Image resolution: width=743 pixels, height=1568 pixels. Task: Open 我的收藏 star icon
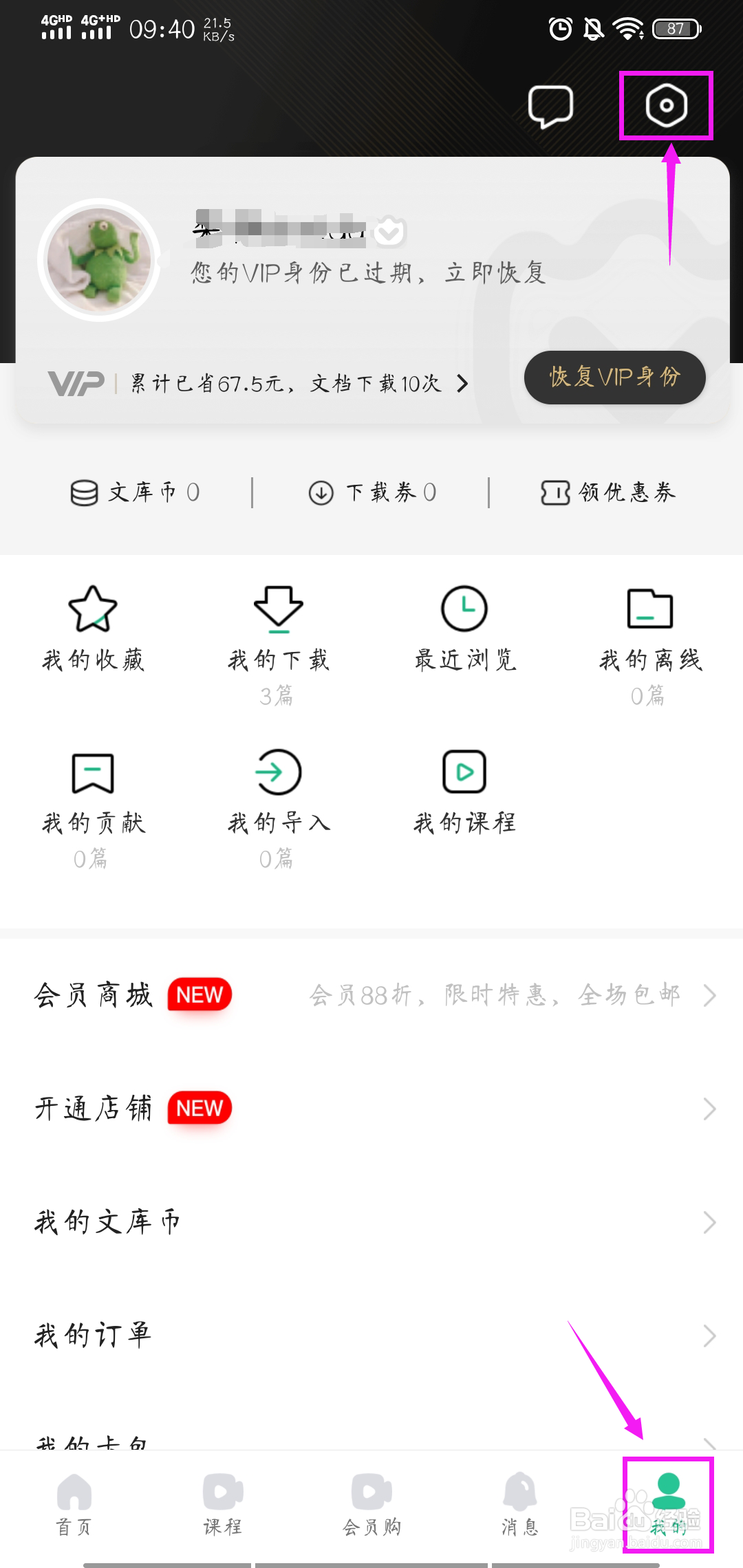pyautogui.click(x=91, y=609)
